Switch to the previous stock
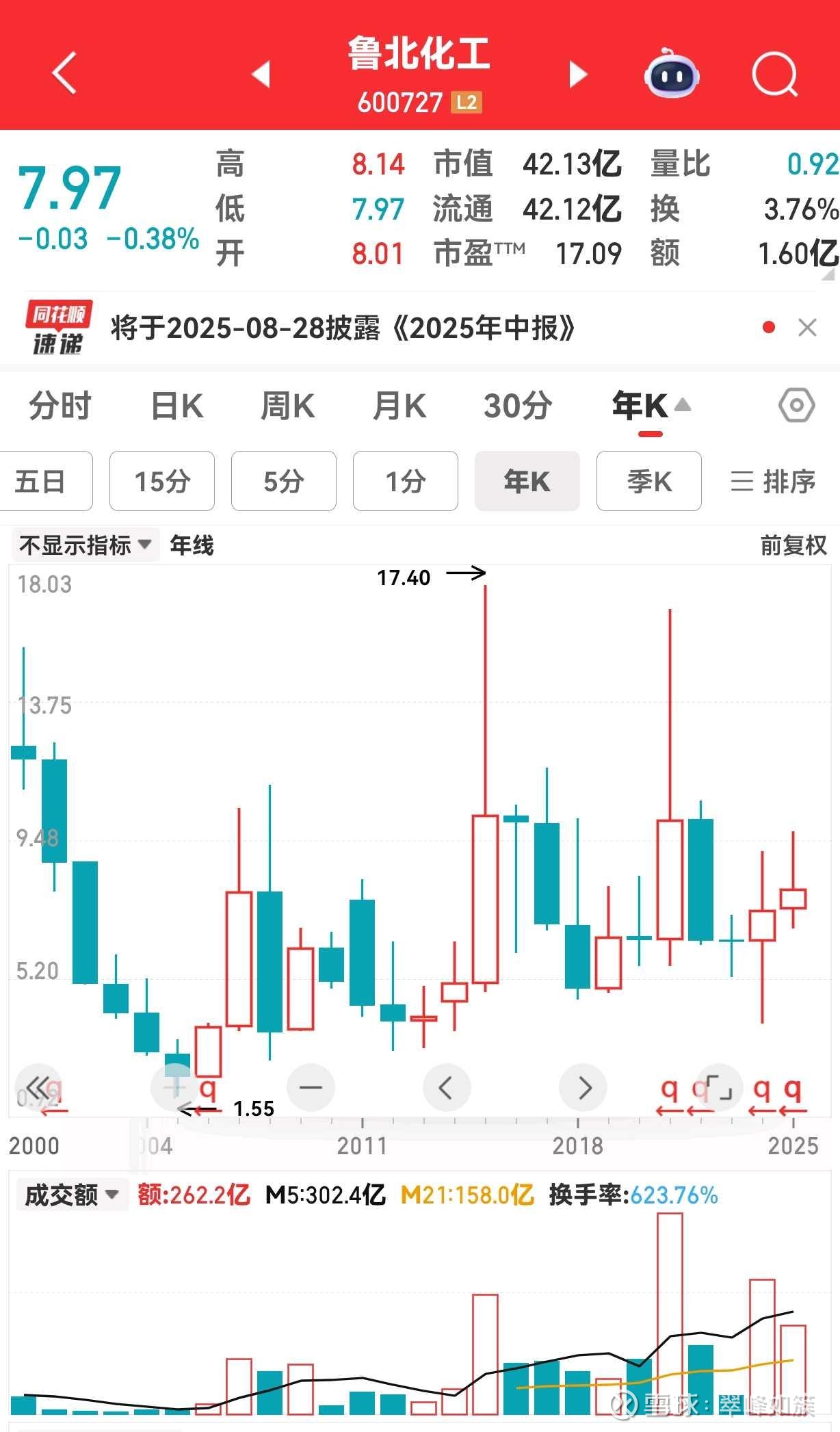The image size is (840, 1432). pyautogui.click(x=261, y=74)
